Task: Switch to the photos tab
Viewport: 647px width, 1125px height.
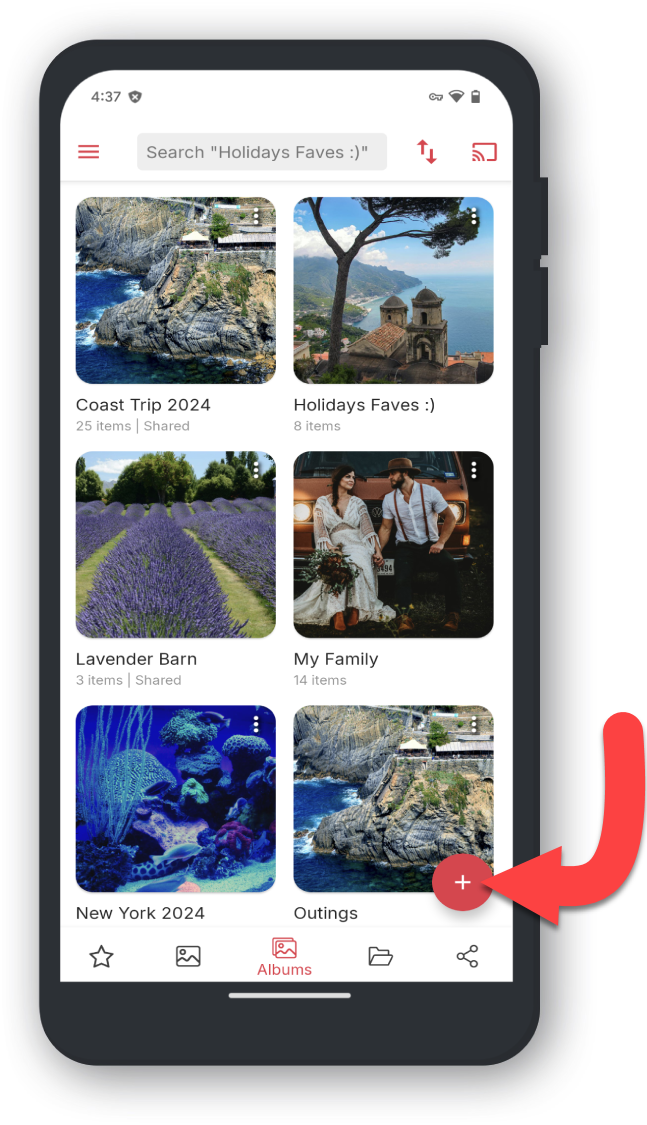Action: pyautogui.click(x=188, y=957)
